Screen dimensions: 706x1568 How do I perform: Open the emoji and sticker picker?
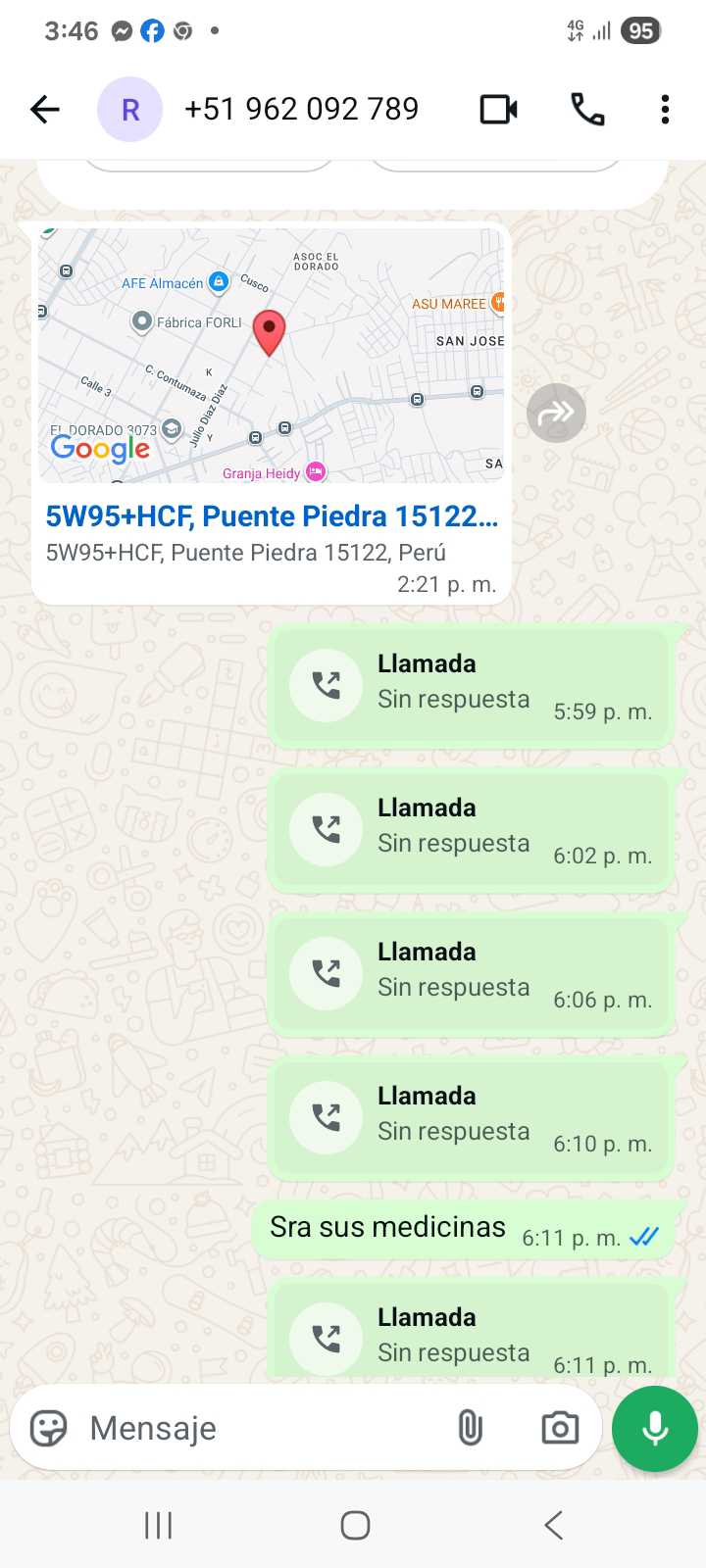tap(48, 1428)
